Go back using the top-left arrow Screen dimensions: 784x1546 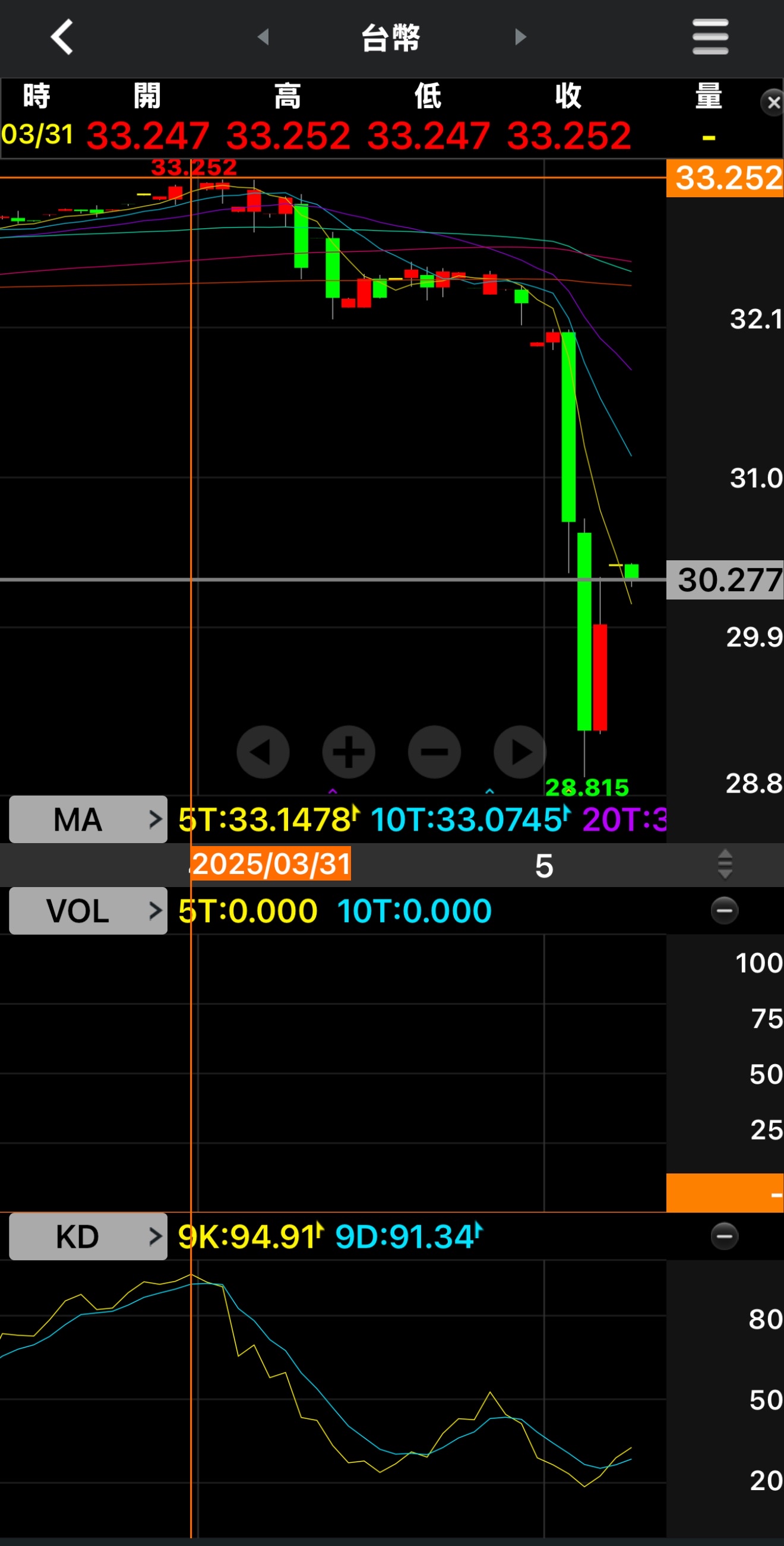tap(62, 37)
